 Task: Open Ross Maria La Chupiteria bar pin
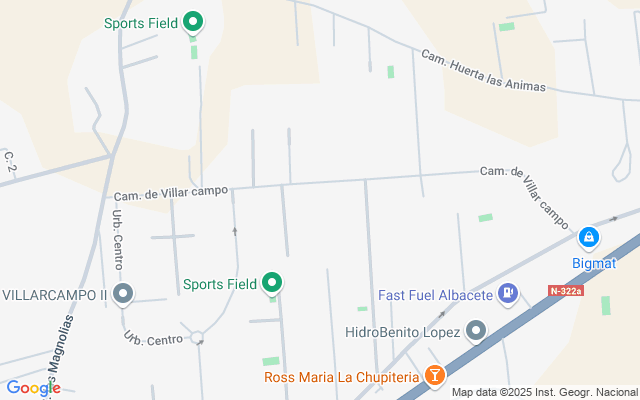click(435, 376)
